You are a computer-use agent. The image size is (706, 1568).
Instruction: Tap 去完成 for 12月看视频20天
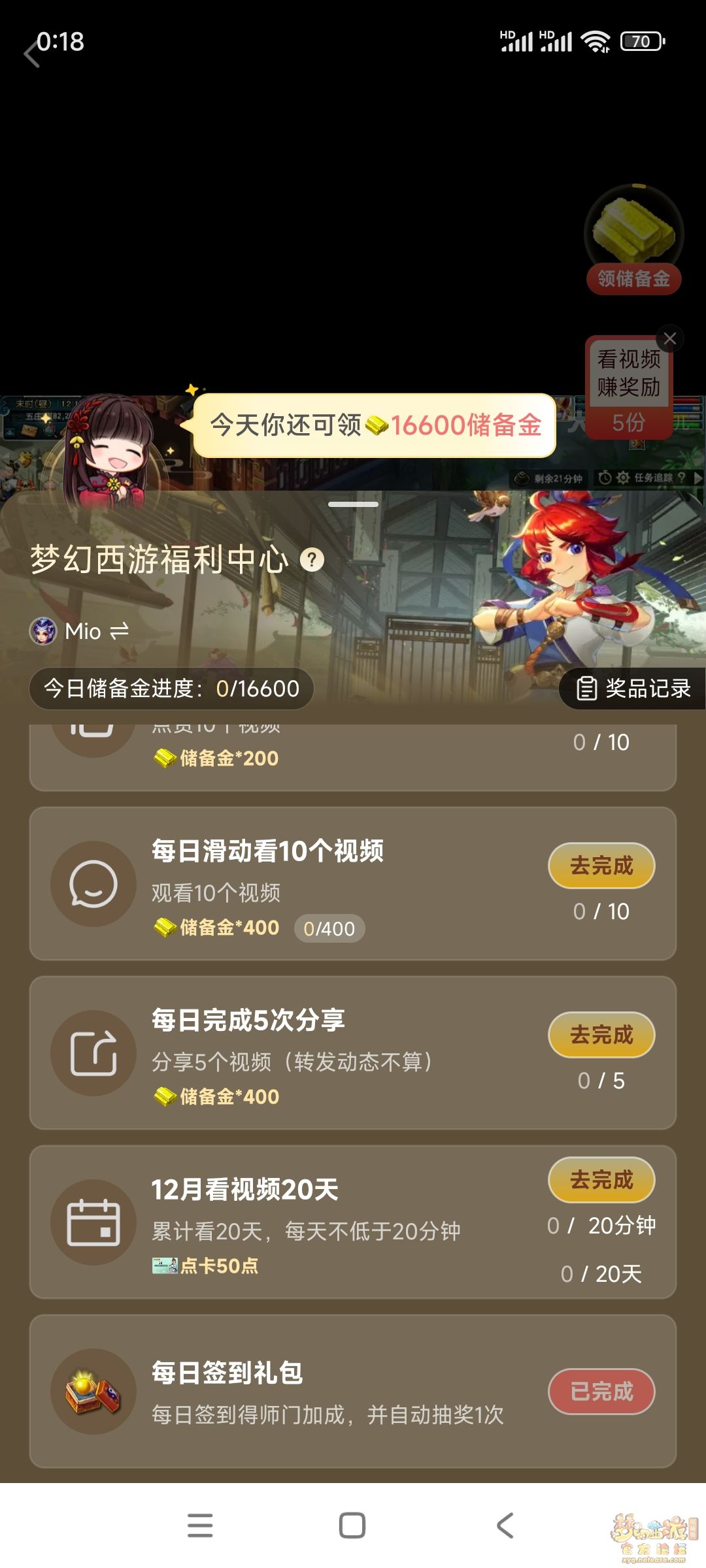coord(601,1180)
